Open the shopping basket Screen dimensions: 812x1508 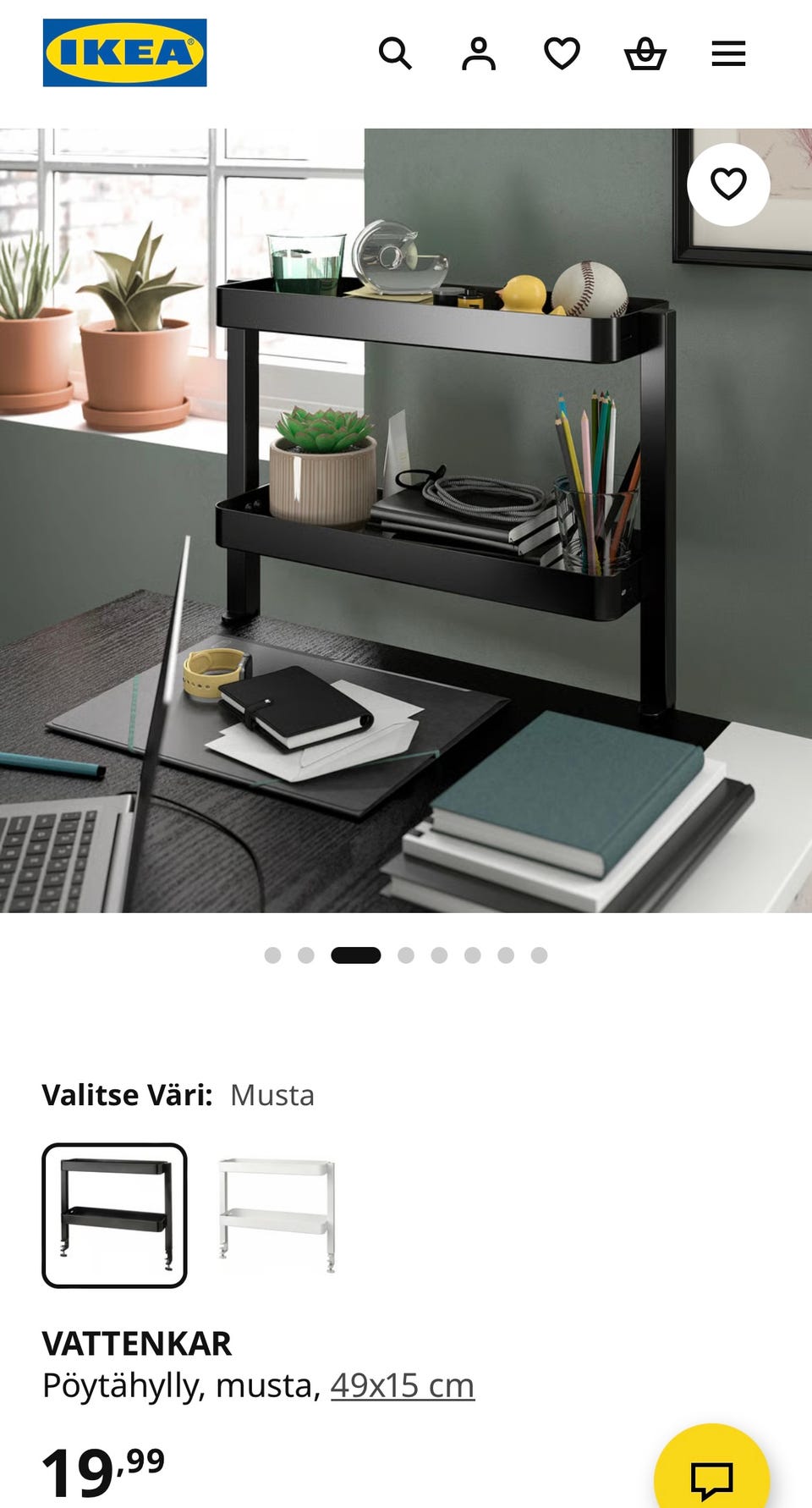tap(645, 53)
